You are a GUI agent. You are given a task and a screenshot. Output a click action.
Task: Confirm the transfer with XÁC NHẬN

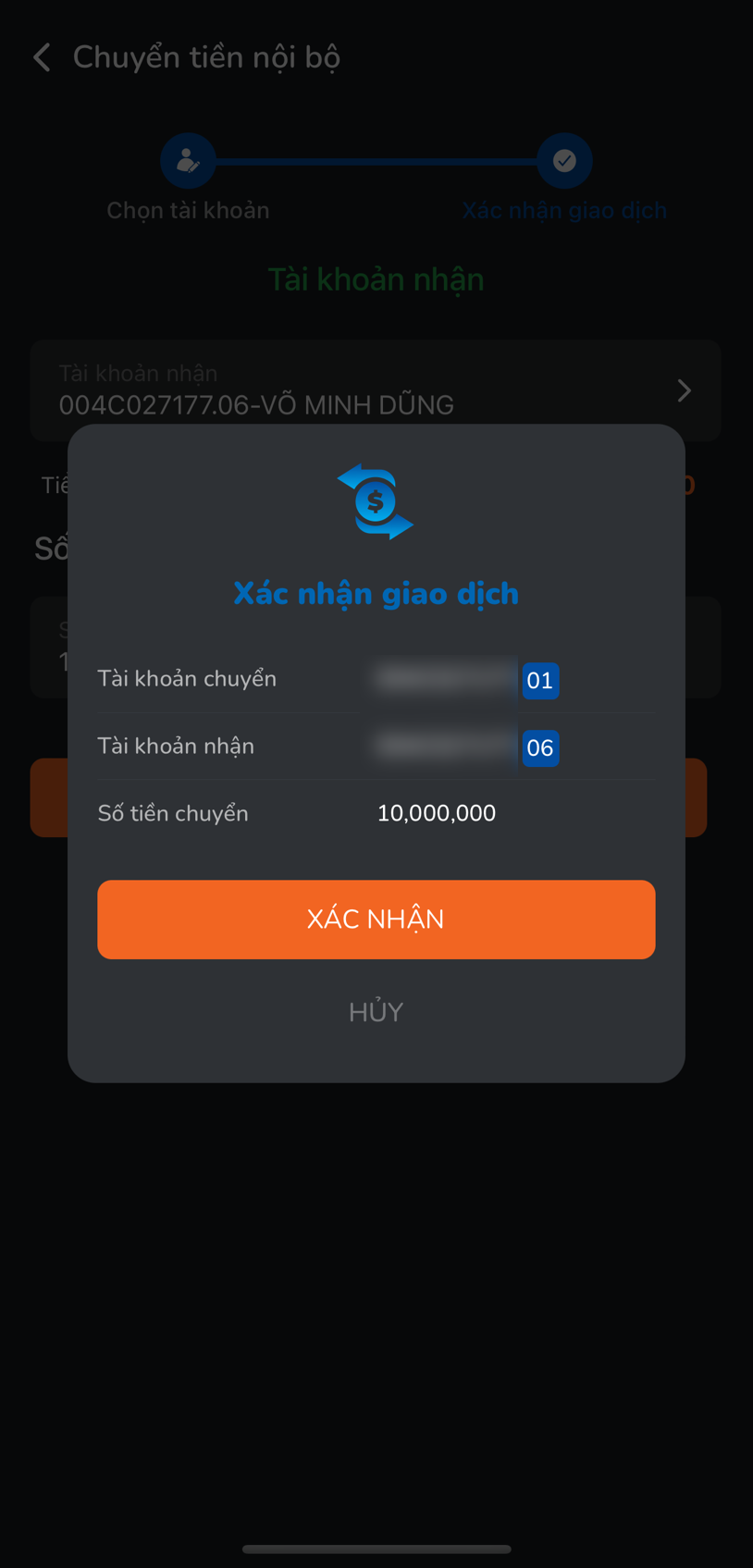(376, 919)
